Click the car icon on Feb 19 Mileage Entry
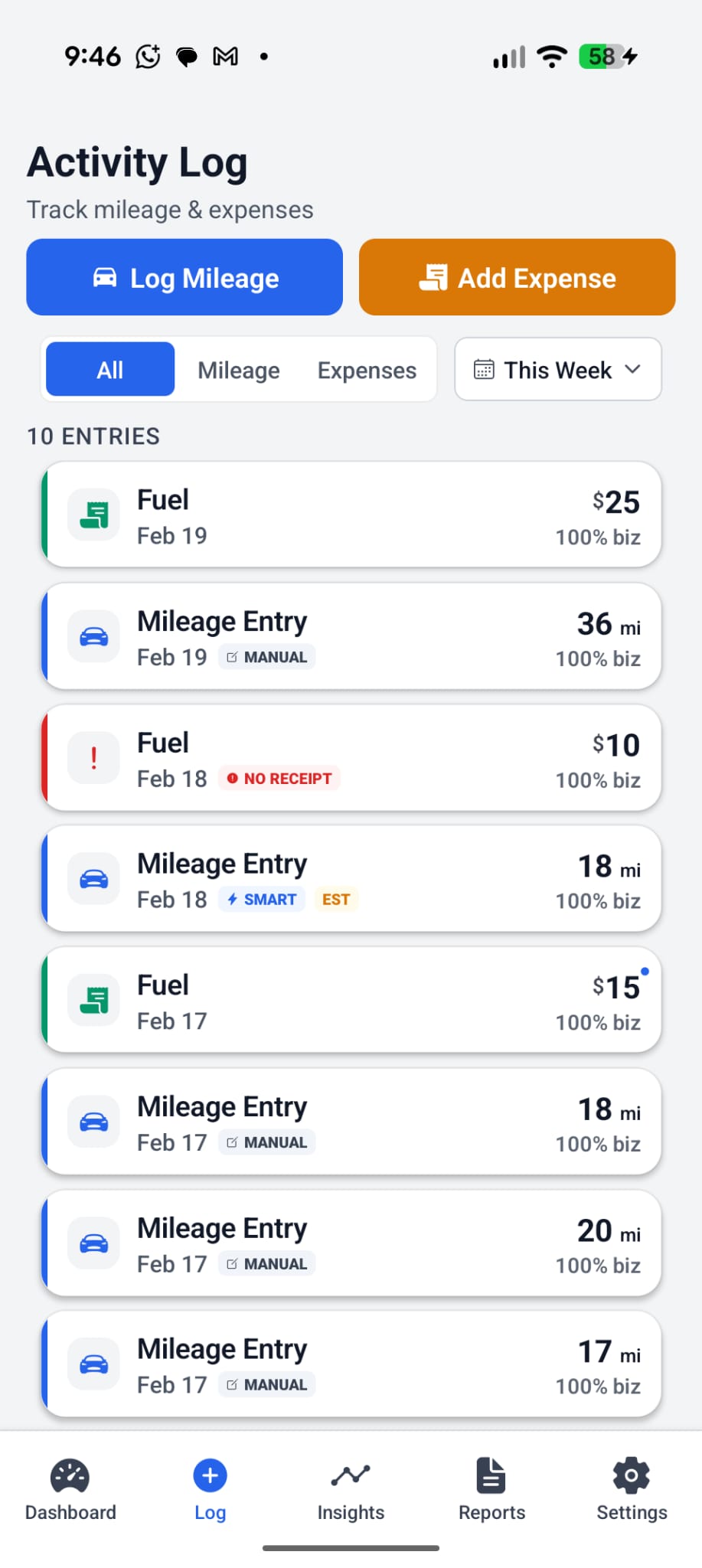Image resolution: width=702 pixels, height=1568 pixels. (x=93, y=635)
